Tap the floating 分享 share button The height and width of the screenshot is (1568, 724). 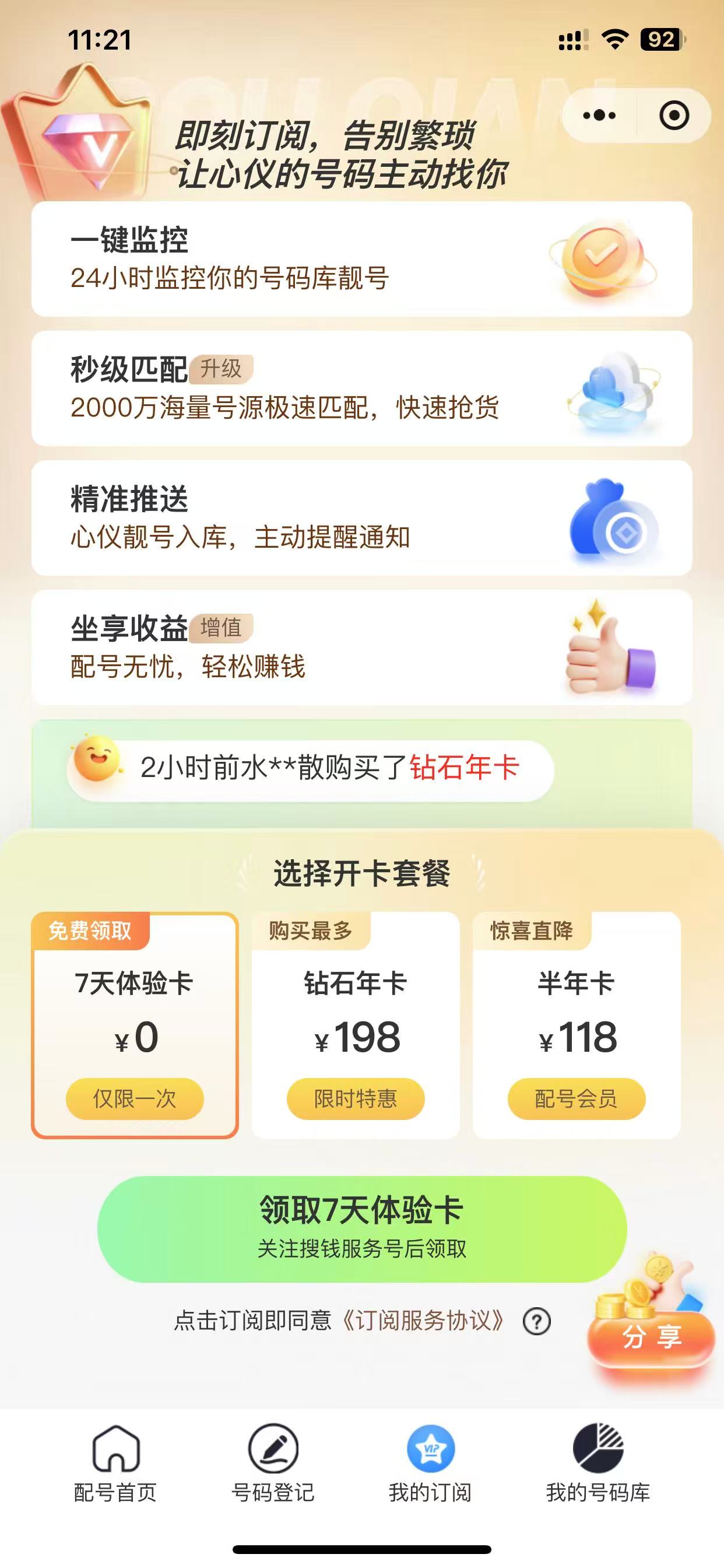651,1336
